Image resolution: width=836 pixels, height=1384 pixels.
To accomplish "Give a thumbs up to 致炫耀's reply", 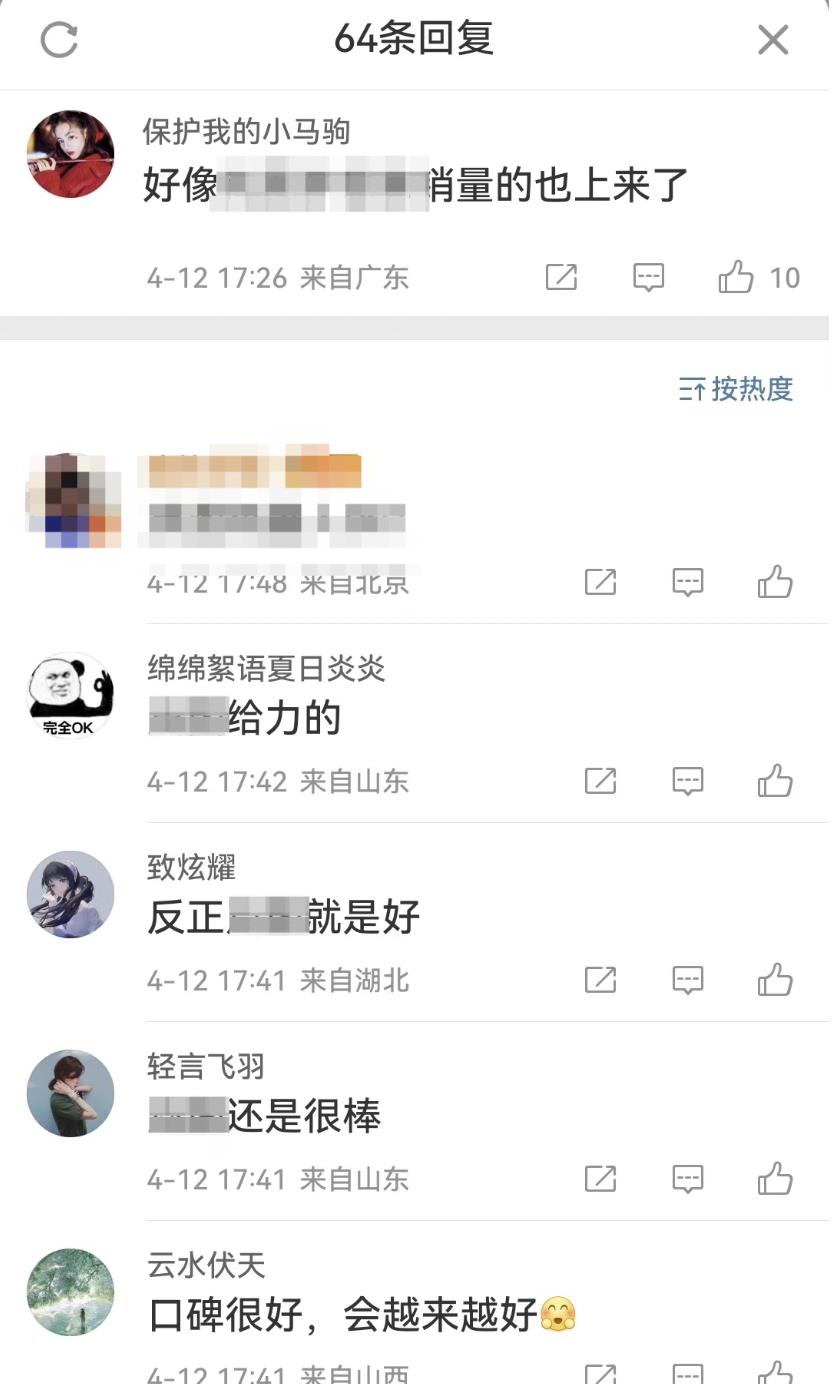I will pos(775,979).
